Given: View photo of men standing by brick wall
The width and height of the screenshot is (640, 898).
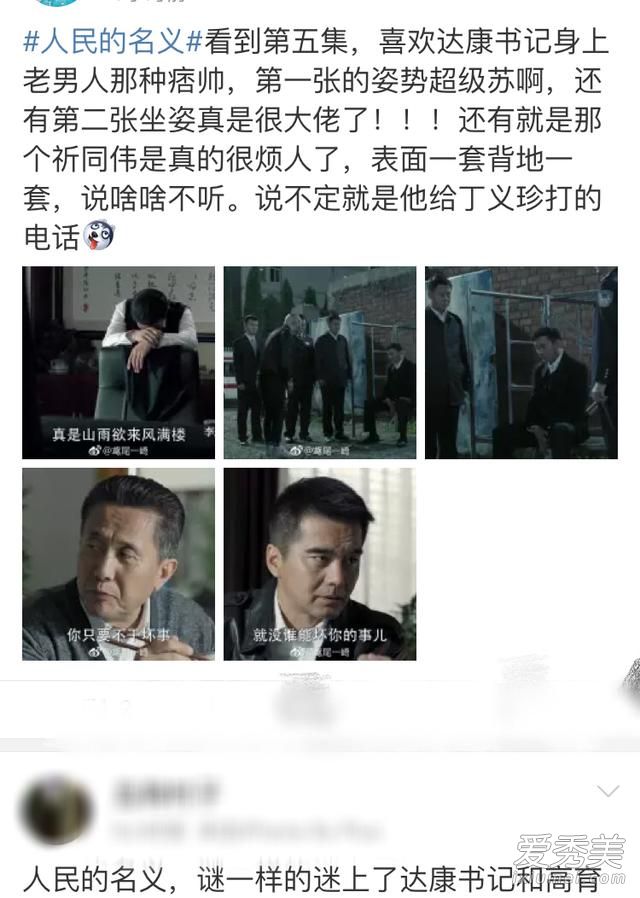Looking at the screenshot, I should pyautogui.click(x=320, y=363).
